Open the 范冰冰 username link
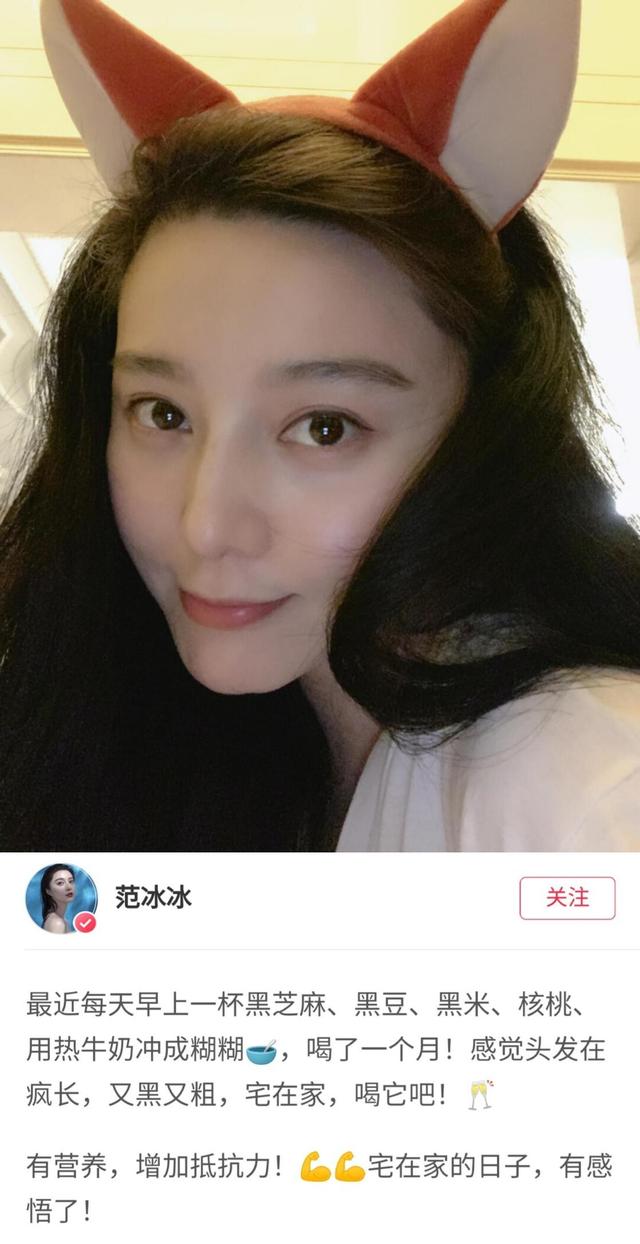Image resolution: width=640 pixels, height=1244 pixels. pos(153,896)
